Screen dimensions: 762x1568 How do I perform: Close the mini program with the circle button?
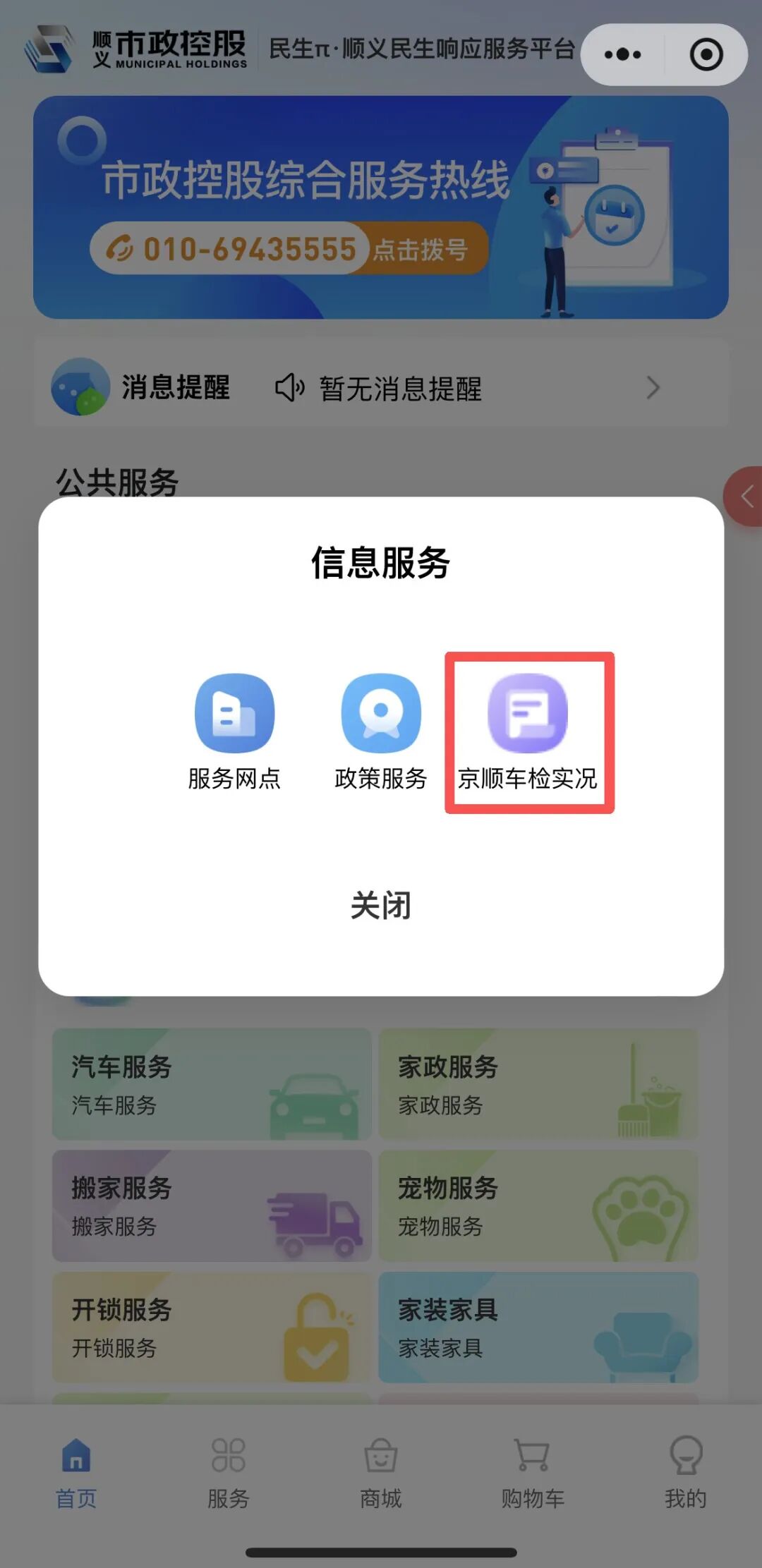tap(706, 54)
